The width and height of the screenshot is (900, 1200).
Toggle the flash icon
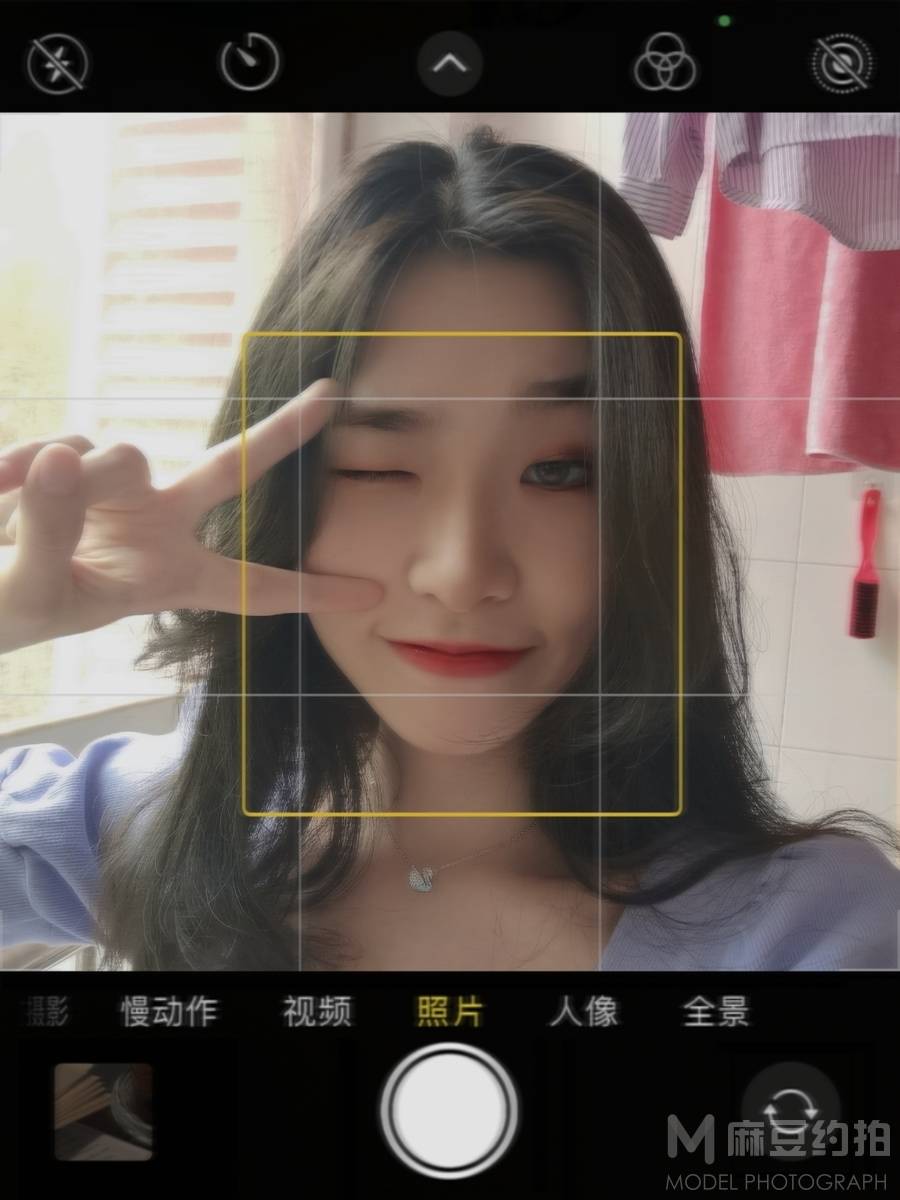(x=58, y=64)
